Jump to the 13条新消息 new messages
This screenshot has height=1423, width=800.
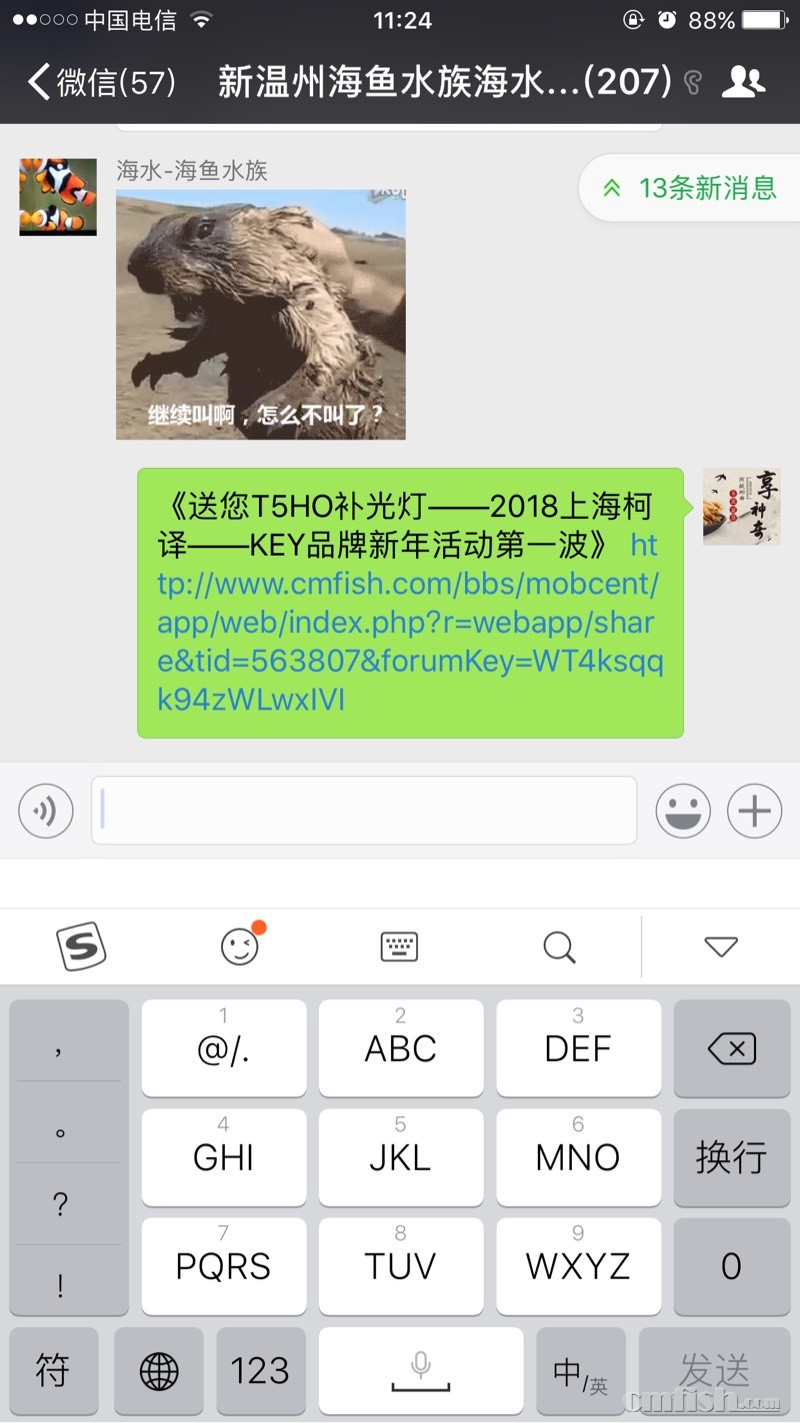click(692, 187)
